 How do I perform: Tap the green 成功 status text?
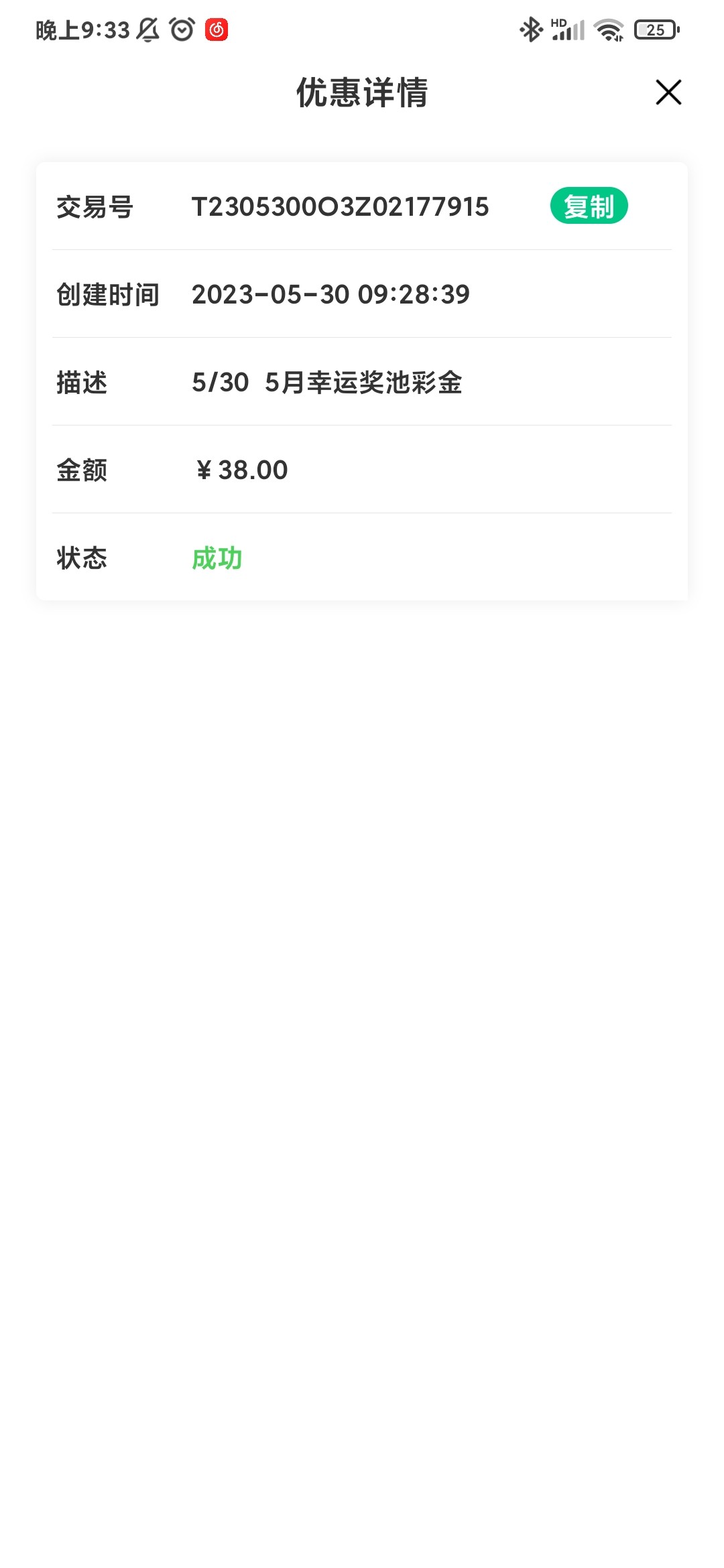click(216, 558)
